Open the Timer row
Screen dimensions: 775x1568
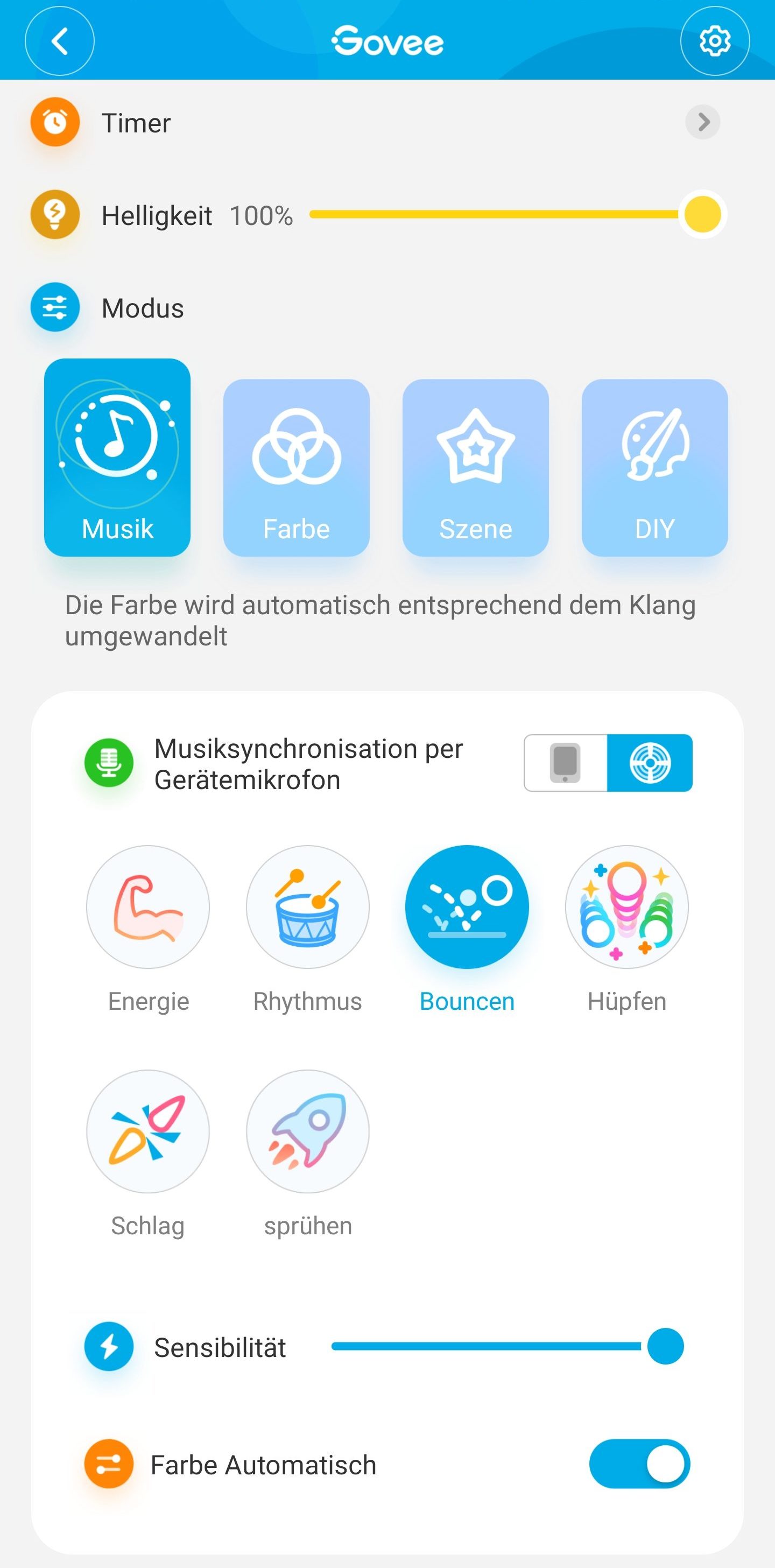click(387, 122)
